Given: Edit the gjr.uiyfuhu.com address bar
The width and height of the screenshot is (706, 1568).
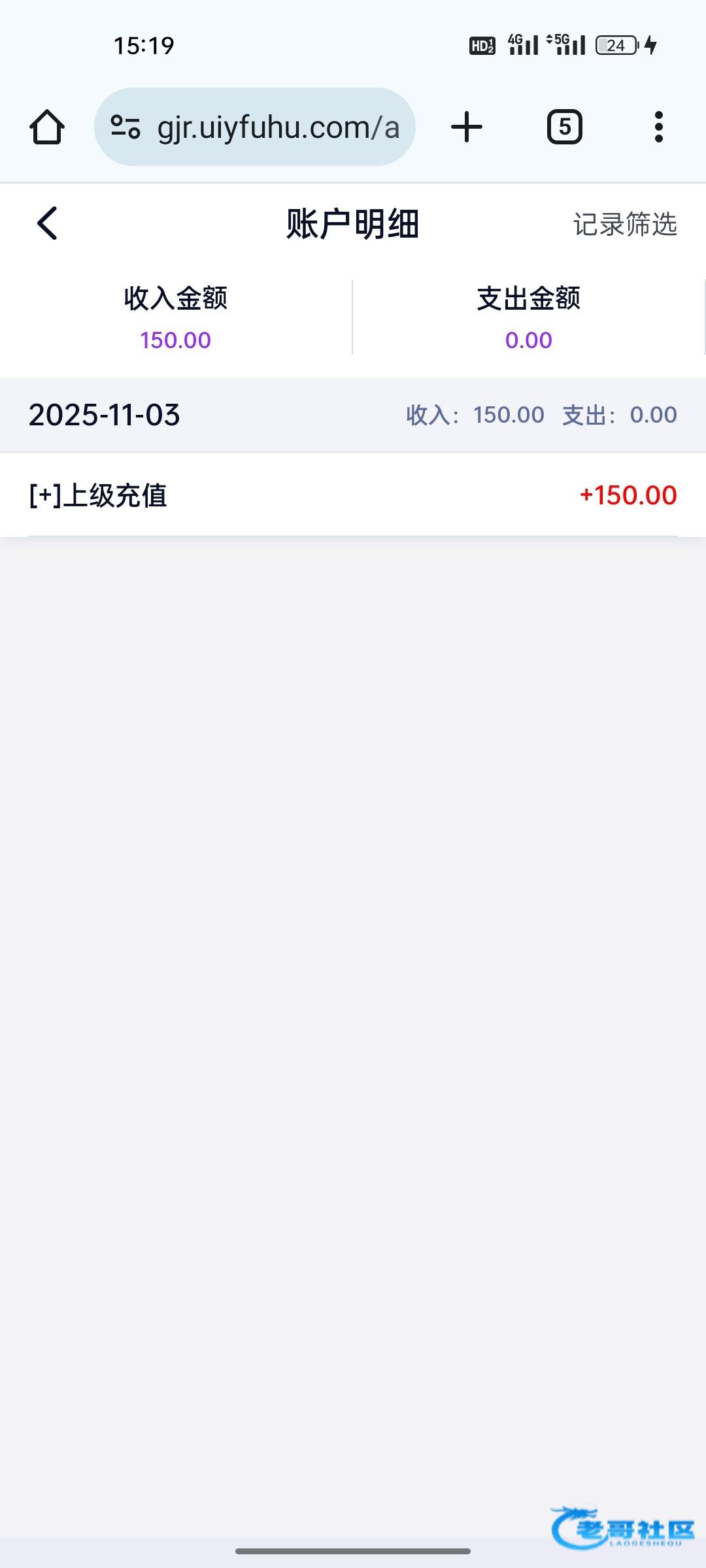Looking at the screenshot, I should coord(278,127).
